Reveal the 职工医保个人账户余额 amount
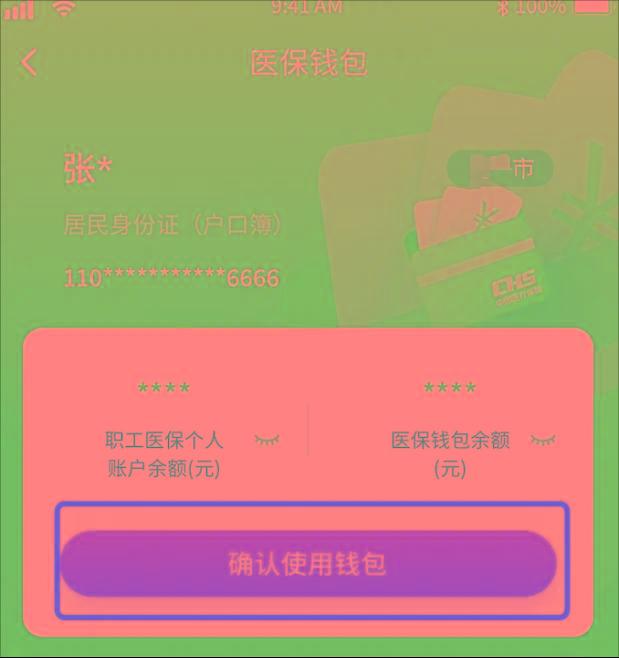The width and height of the screenshot is (619, 658). coord(267,440)
